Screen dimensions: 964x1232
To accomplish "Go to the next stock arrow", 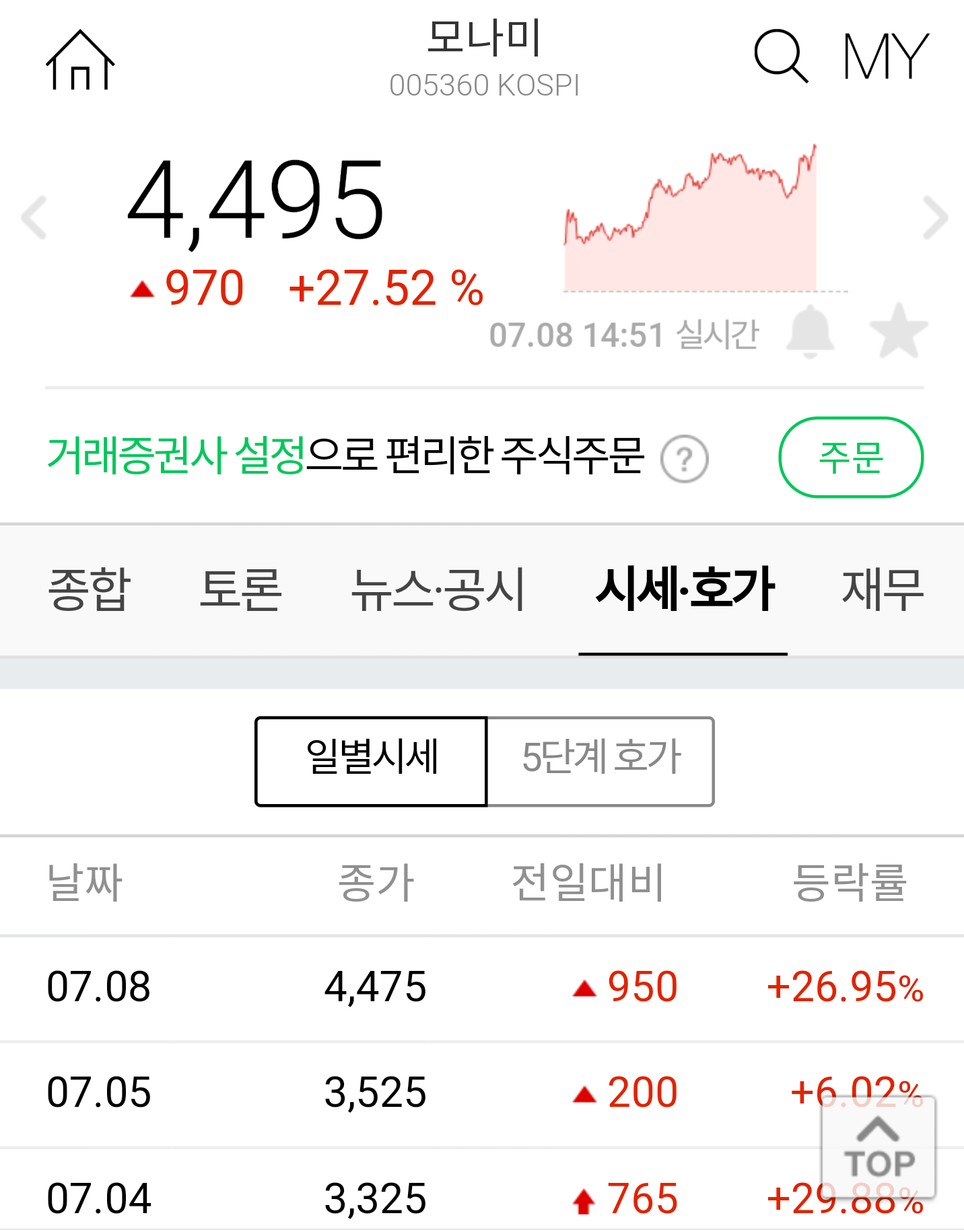I will 934,217.
